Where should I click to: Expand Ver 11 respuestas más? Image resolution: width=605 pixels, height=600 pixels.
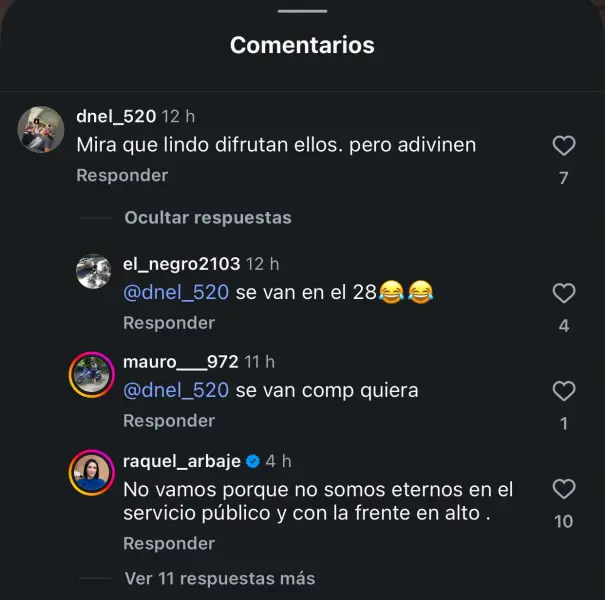click(x=220, y=578)
